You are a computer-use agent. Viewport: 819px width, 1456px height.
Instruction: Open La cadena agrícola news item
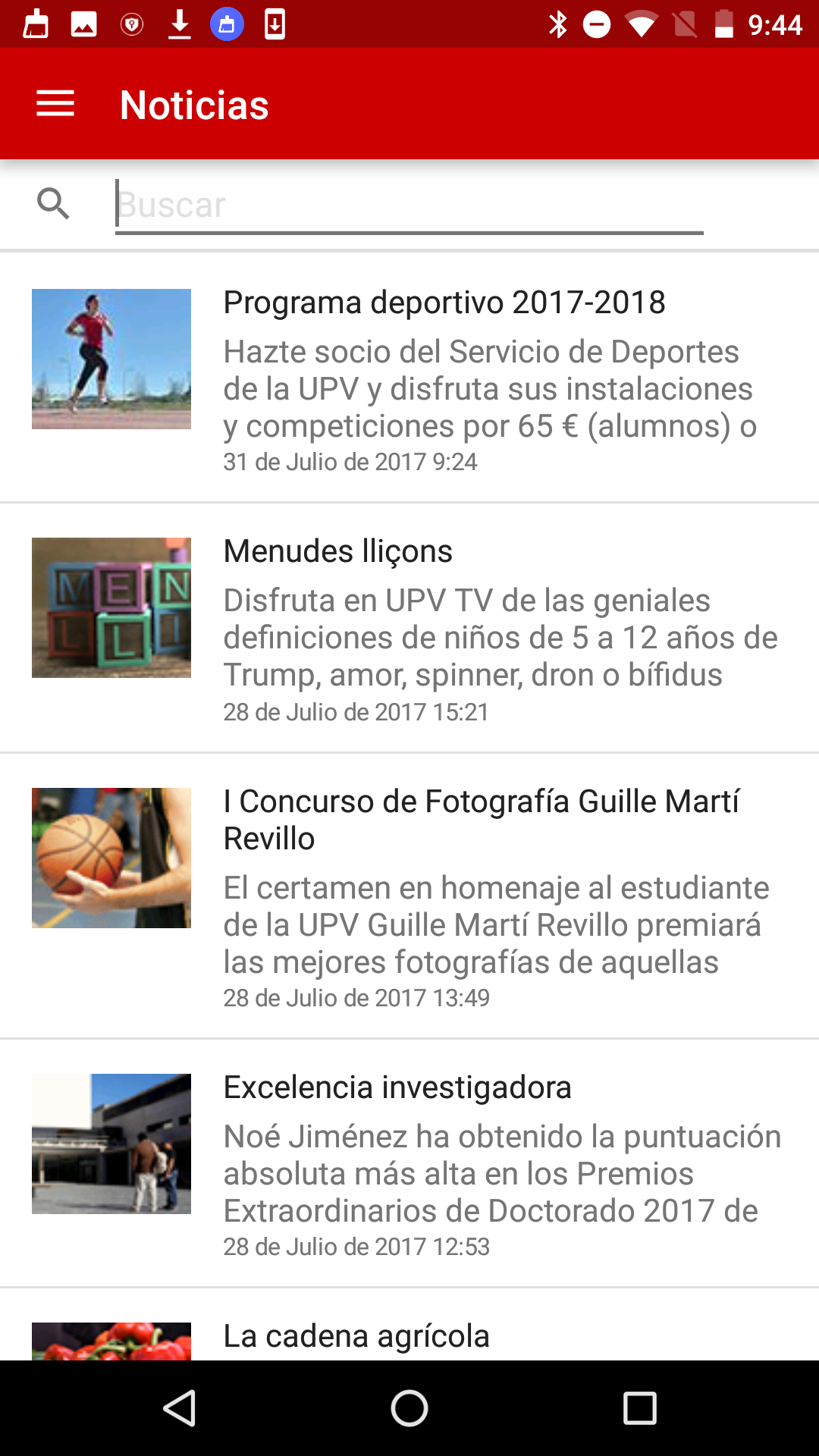[356, 1335]
